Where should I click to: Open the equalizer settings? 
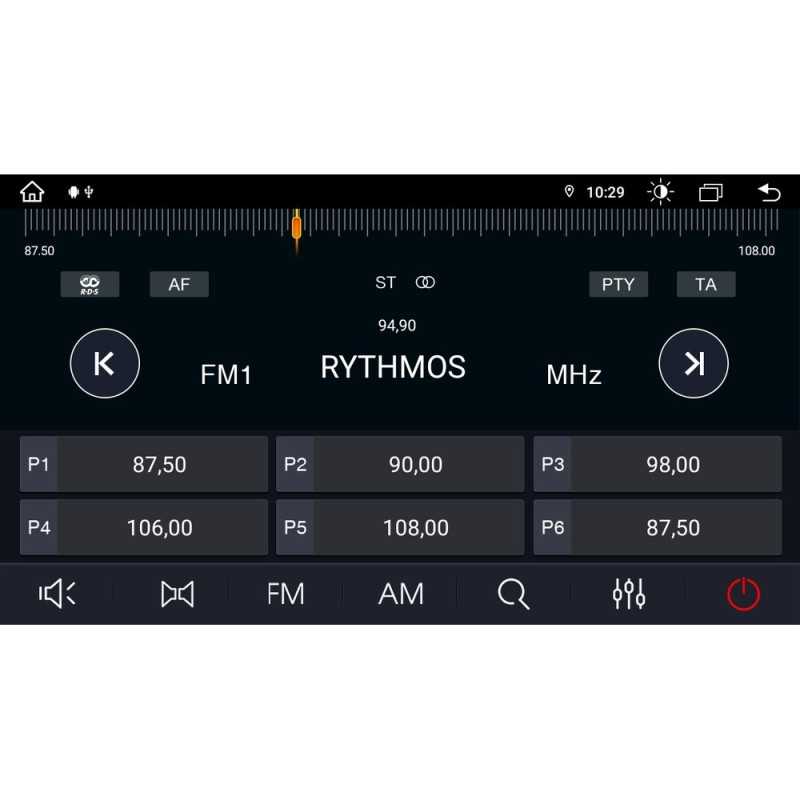pos(629,594)
